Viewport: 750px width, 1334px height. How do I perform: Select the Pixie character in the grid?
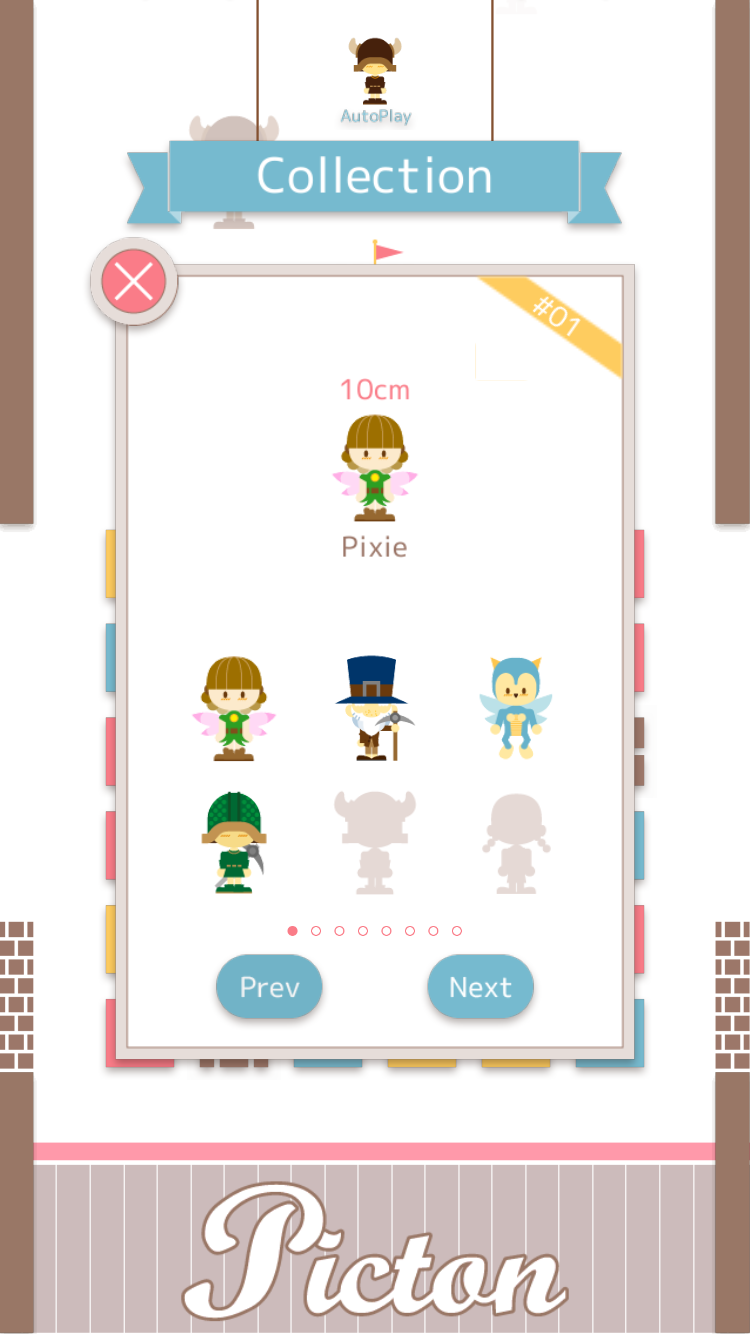tap(233, 709)
